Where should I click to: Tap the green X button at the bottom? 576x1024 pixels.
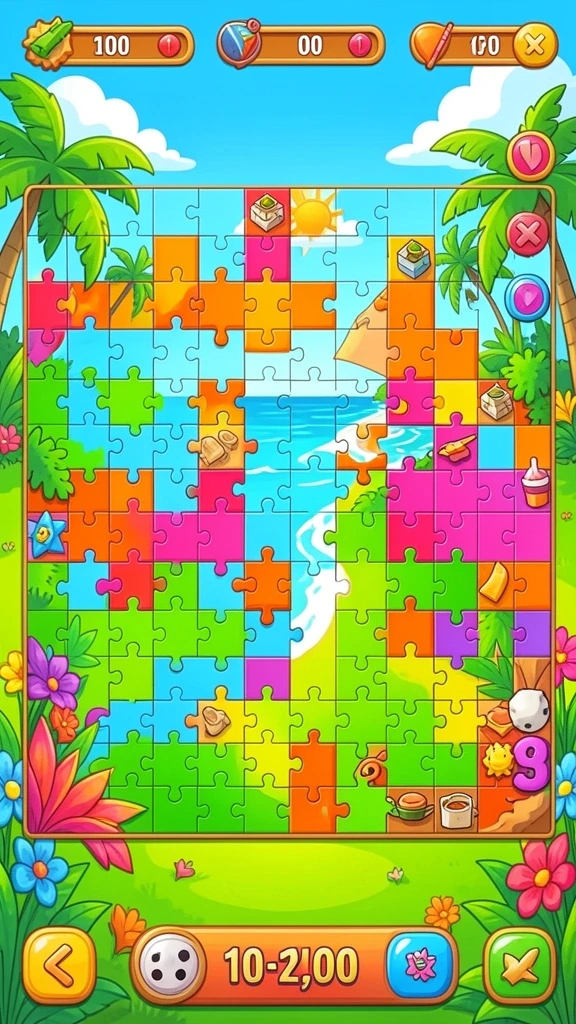519,965
